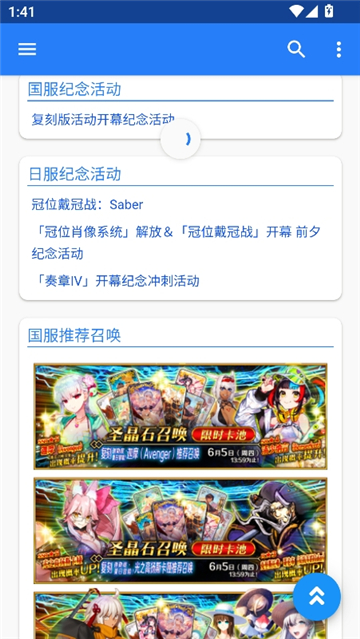Open 「奏章IV」开幕纪念冲刺活动 link

pos(115,281)
